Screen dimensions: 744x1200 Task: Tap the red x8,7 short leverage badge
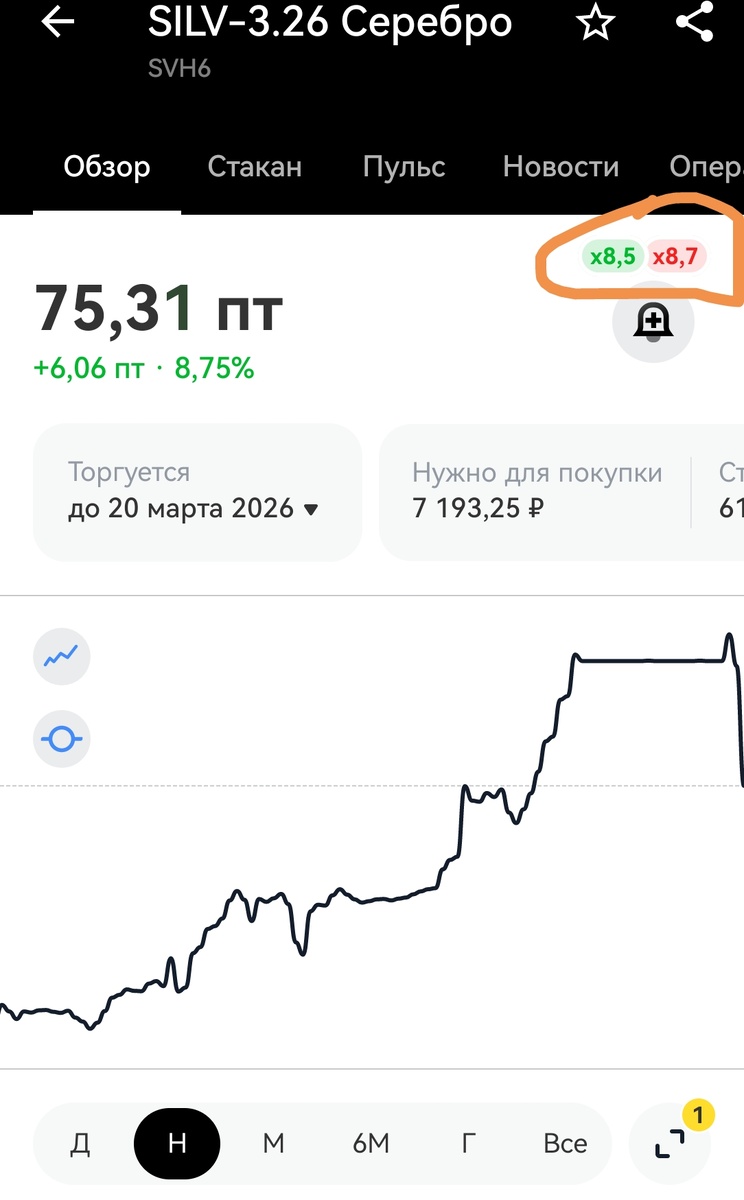(676, 256)
